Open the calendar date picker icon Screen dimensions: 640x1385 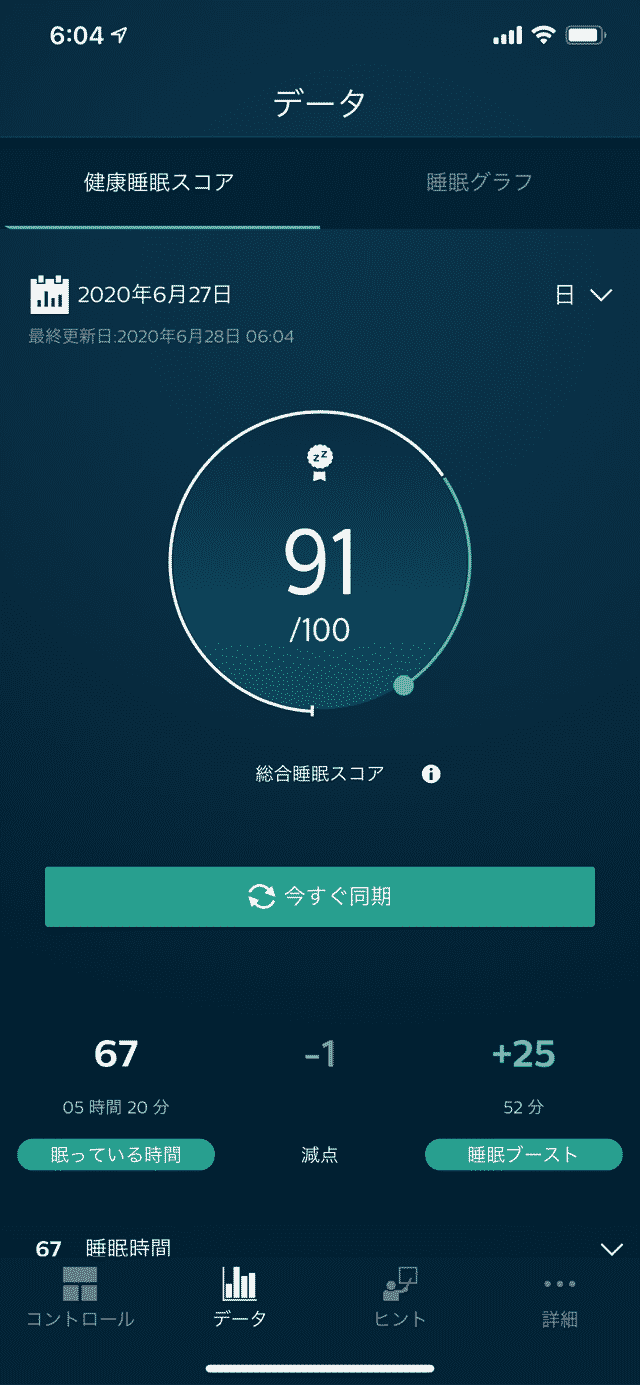coord(49,294)
